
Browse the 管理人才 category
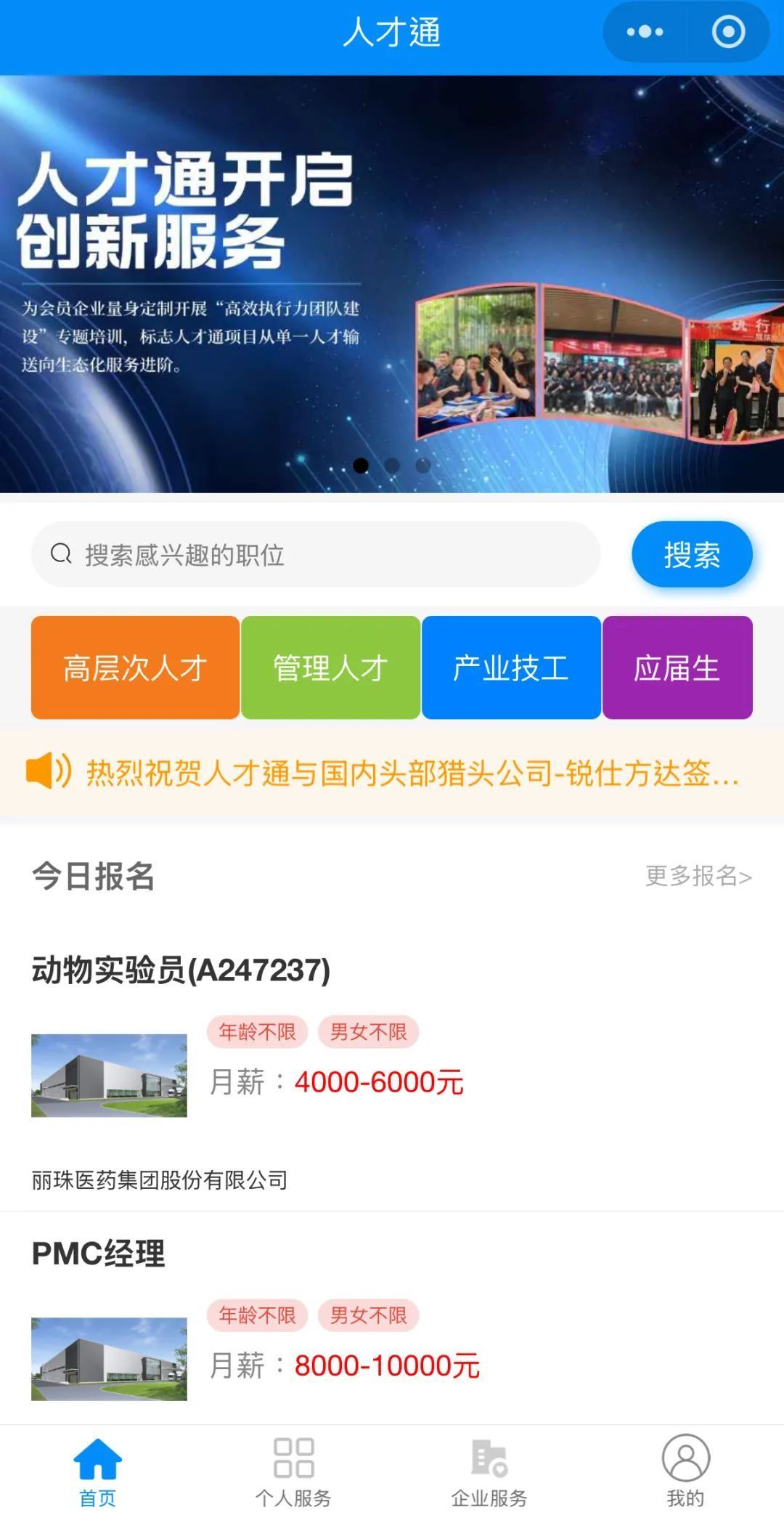pos(330,667)
